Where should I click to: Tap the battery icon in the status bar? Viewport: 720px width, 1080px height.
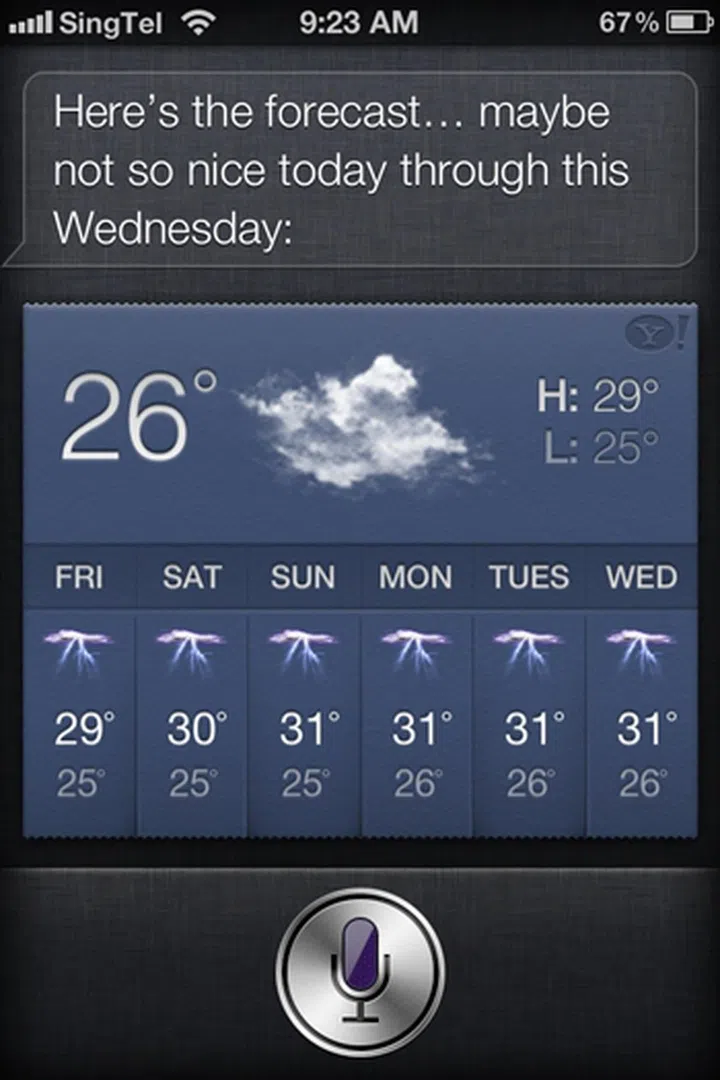pyautogui.click(x=690, y=20)
